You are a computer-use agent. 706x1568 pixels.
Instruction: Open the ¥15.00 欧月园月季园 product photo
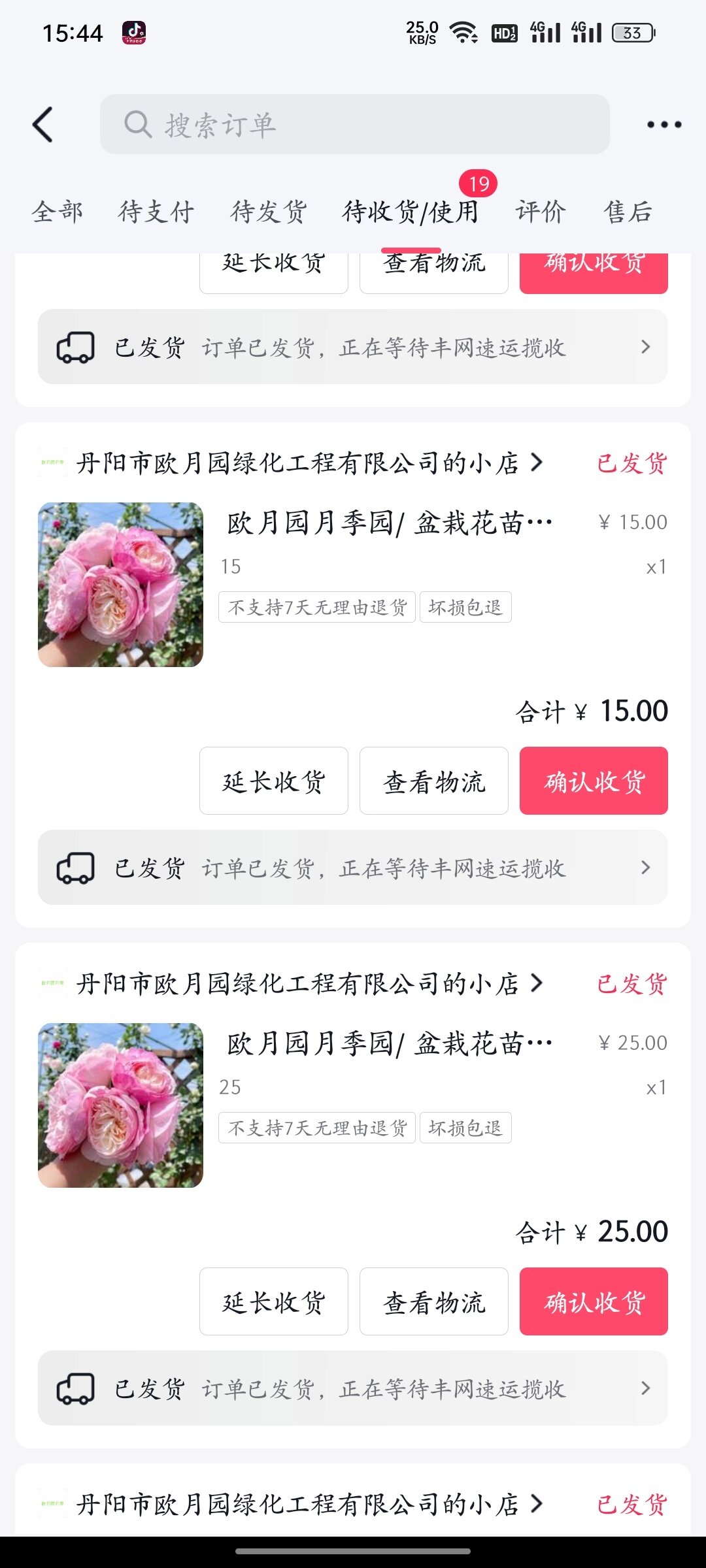pyautogui.click(x=120, y=585)
